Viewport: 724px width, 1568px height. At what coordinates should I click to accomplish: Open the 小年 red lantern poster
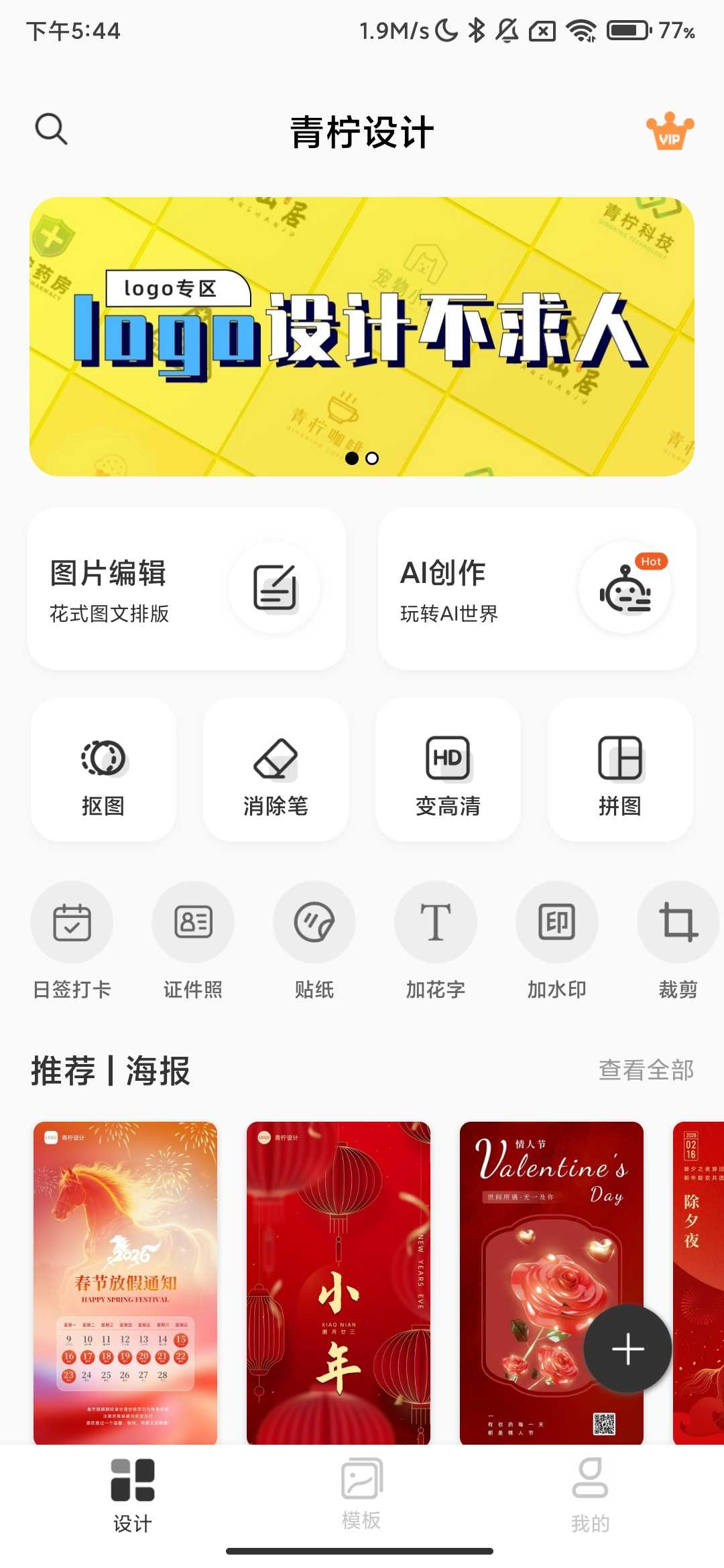coord(339,1283)
